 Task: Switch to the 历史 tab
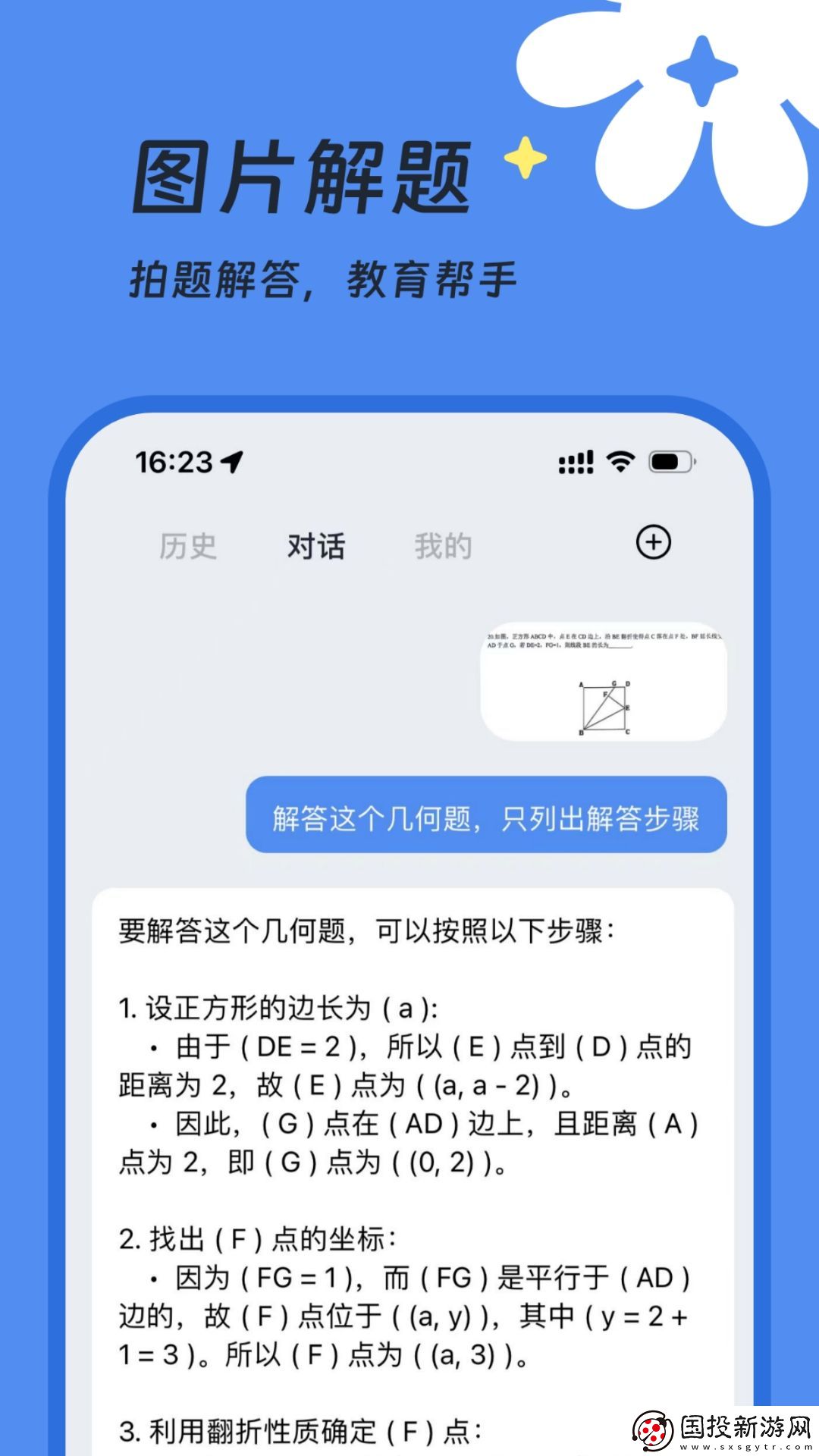188,544
